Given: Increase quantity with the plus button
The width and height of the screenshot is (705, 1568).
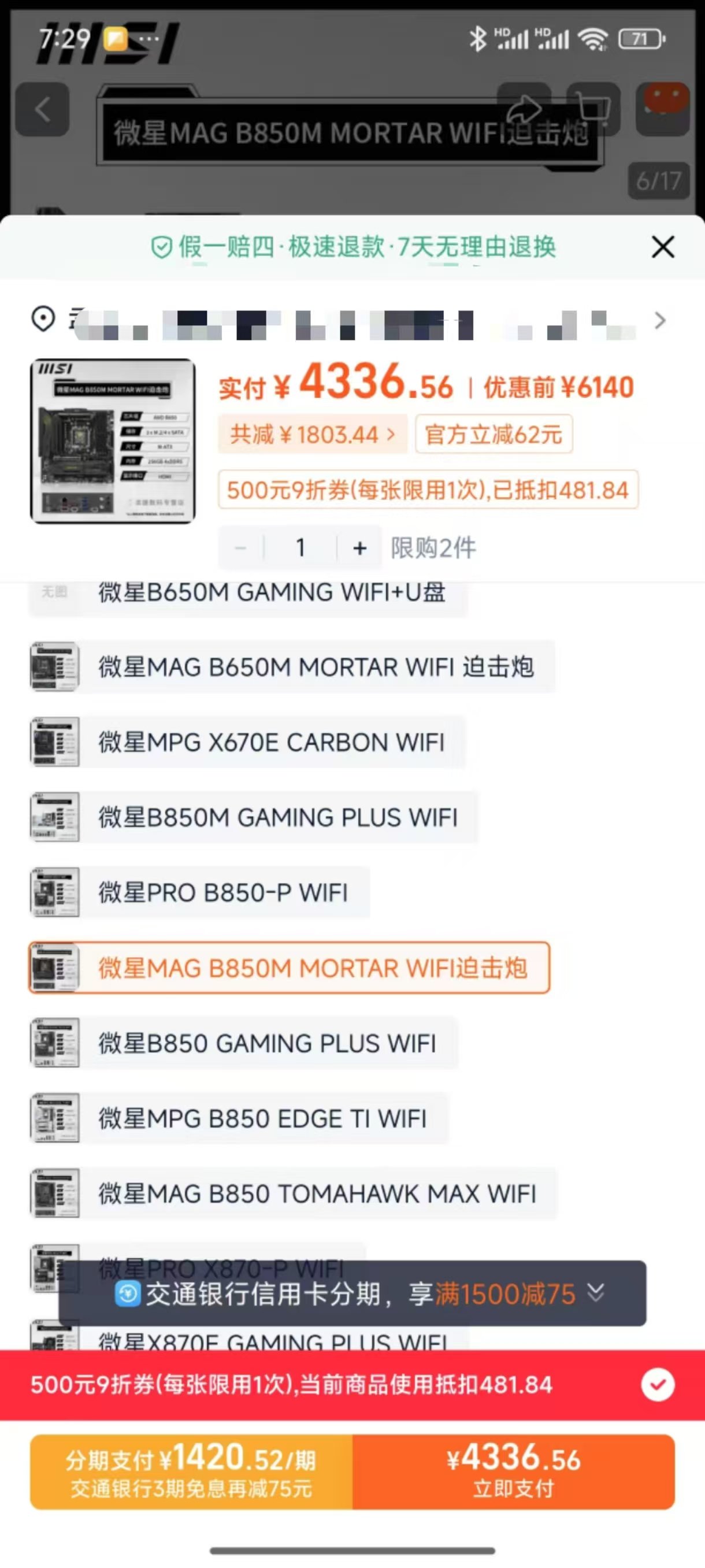Looking at the screenshot, I should click(x=360, y=548).
